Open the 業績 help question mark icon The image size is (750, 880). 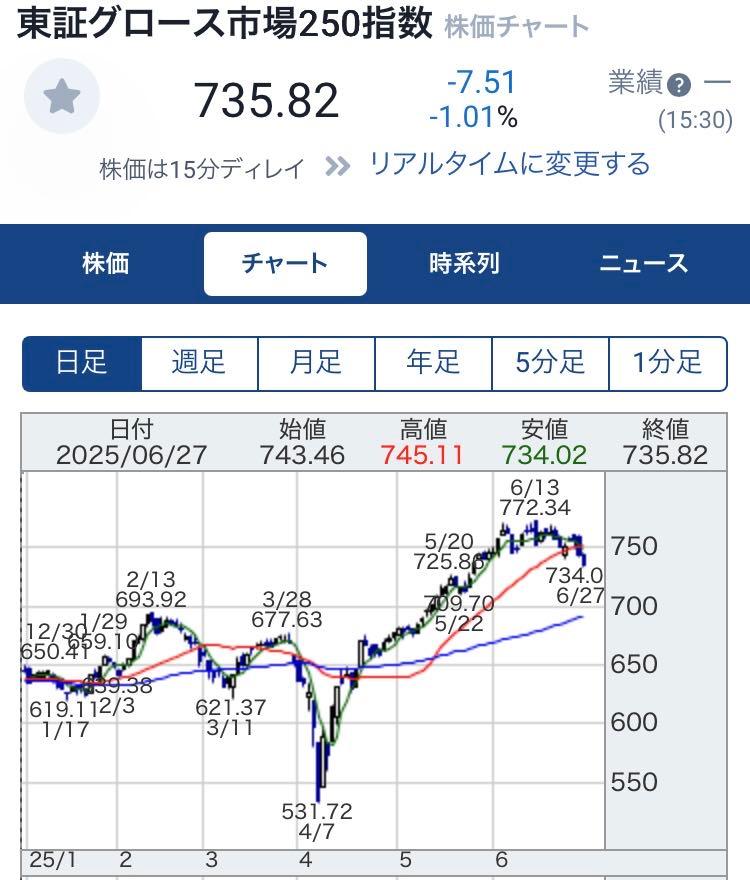click(680, 86)
